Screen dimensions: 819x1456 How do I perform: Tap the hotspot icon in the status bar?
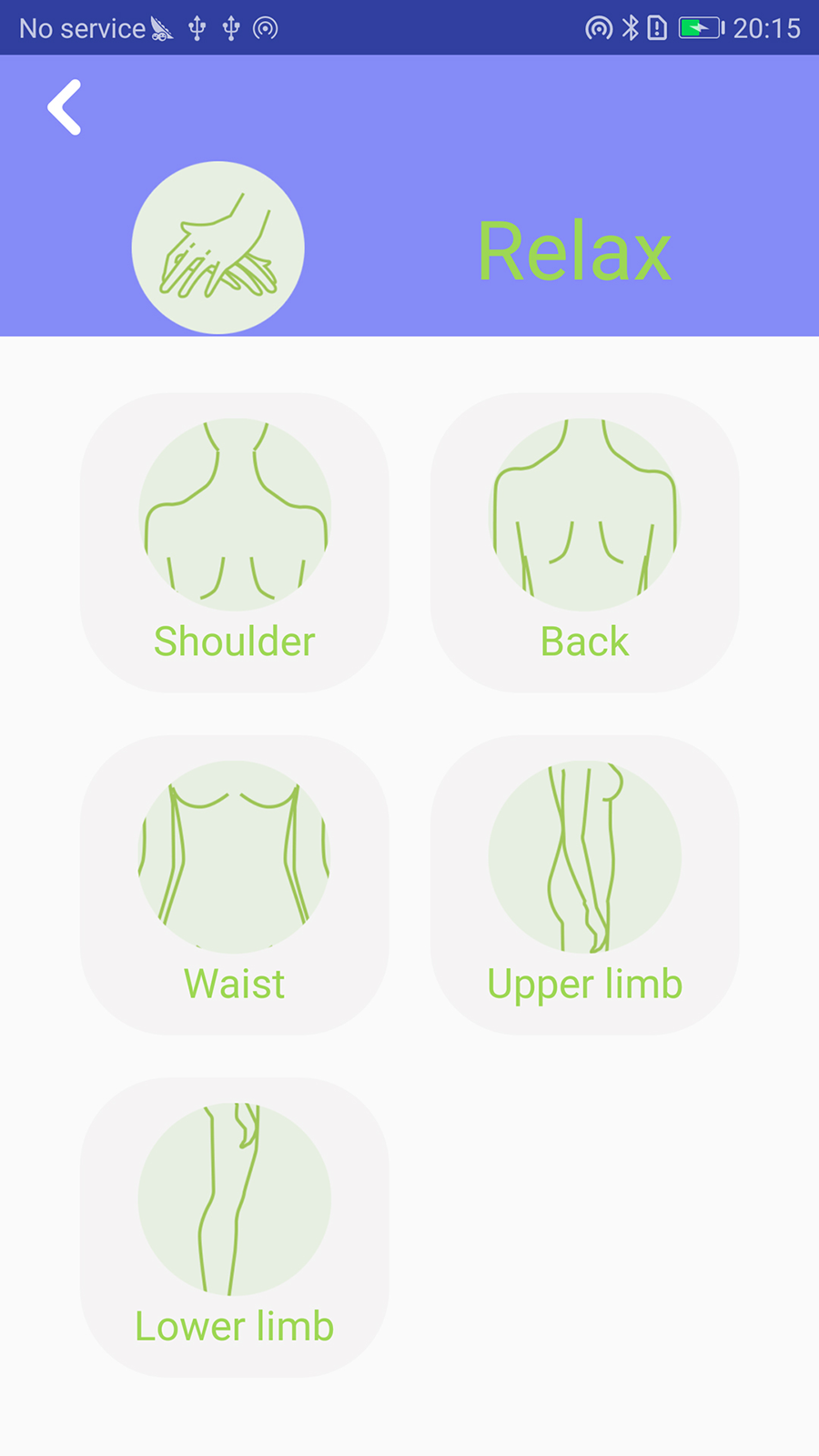coord(598,27)
